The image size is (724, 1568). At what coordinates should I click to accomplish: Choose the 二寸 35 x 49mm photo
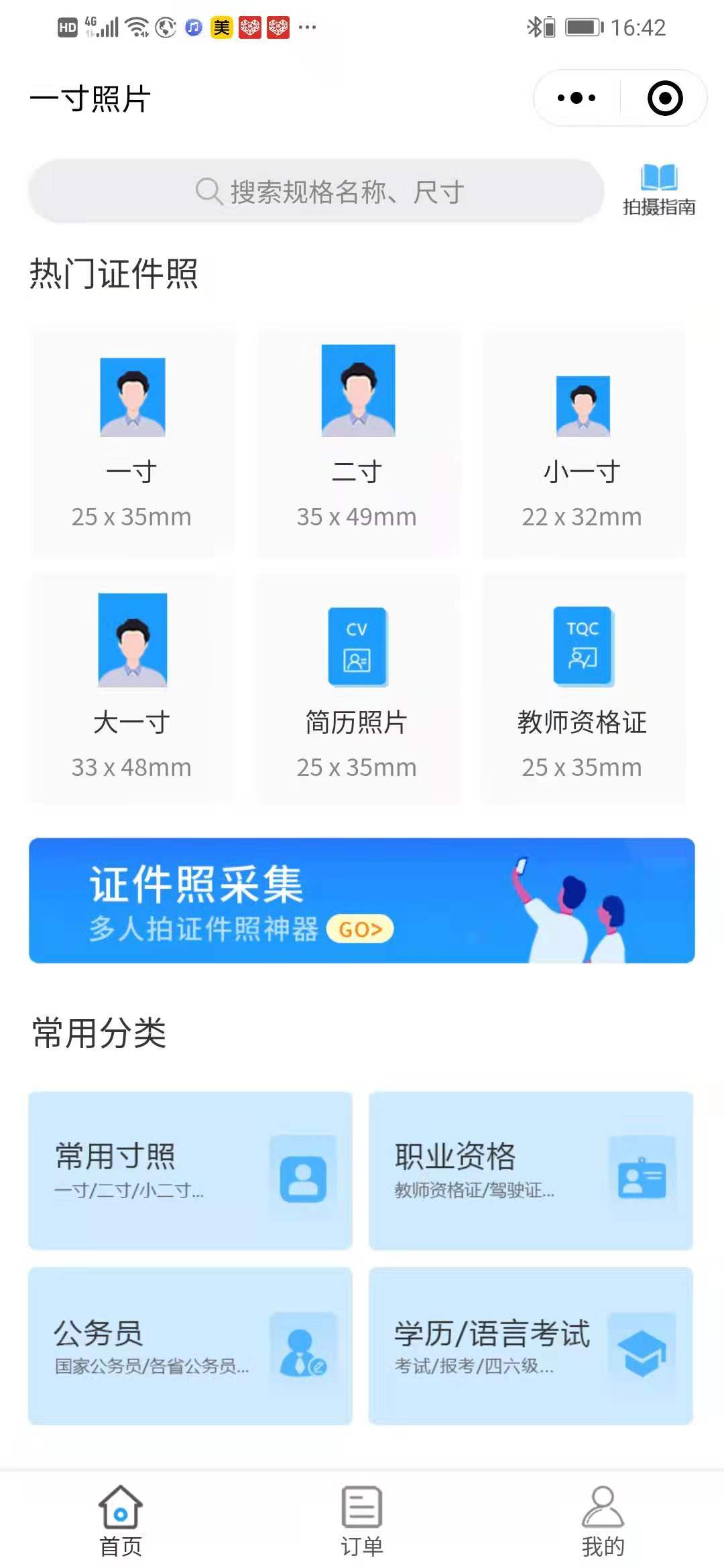(358, 444)
